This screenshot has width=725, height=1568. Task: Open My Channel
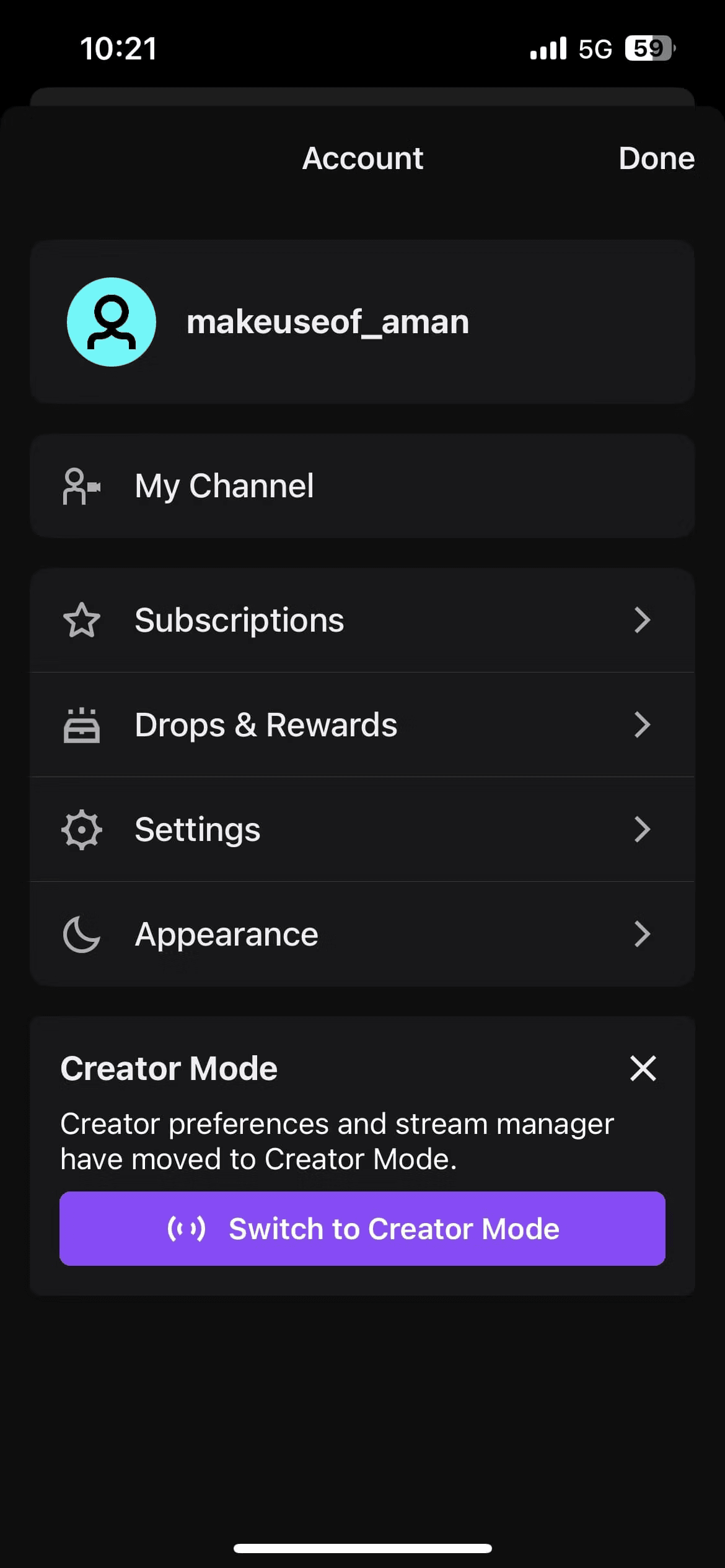click(362, 486)
